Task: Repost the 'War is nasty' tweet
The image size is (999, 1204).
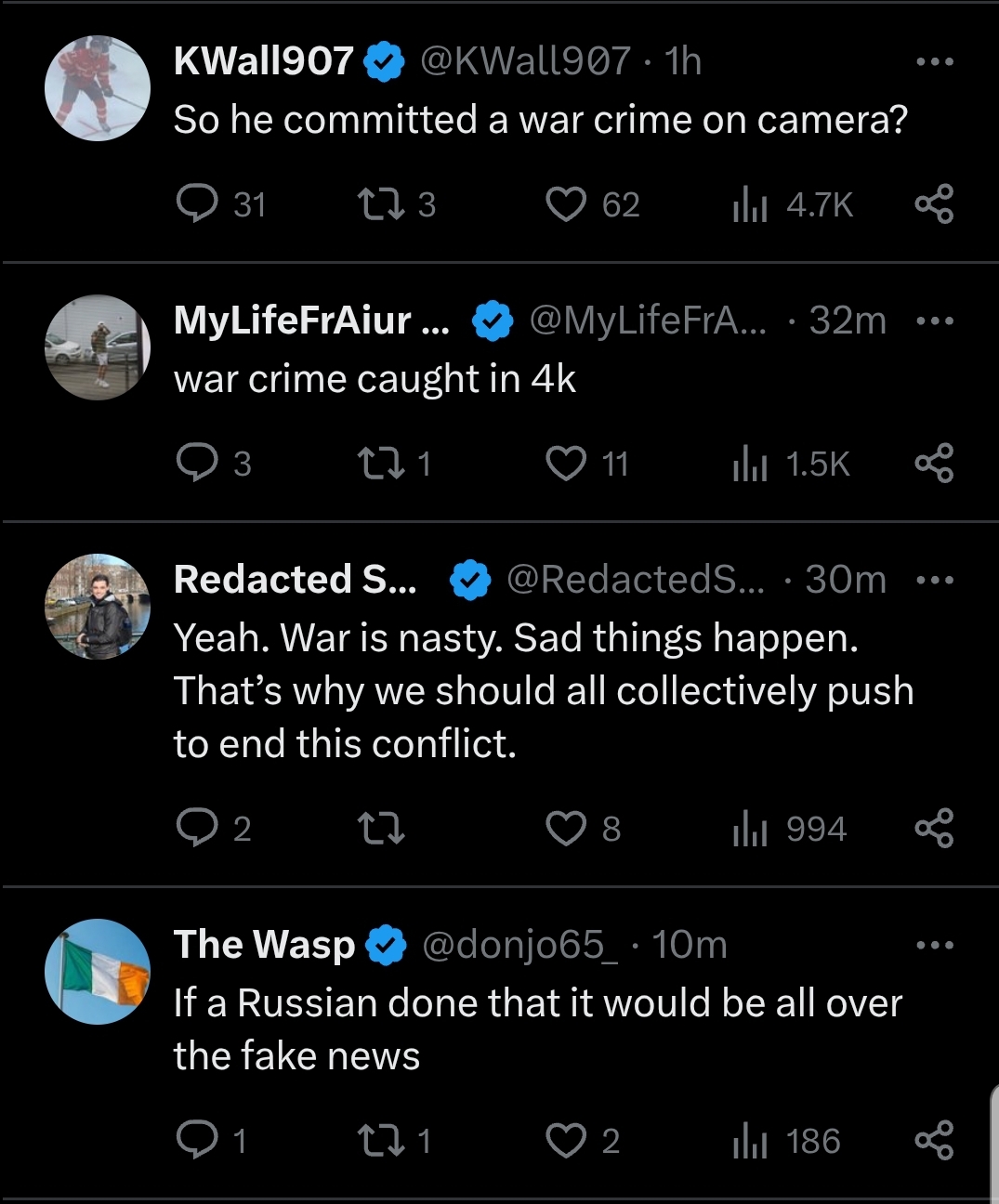Action: 381,829
